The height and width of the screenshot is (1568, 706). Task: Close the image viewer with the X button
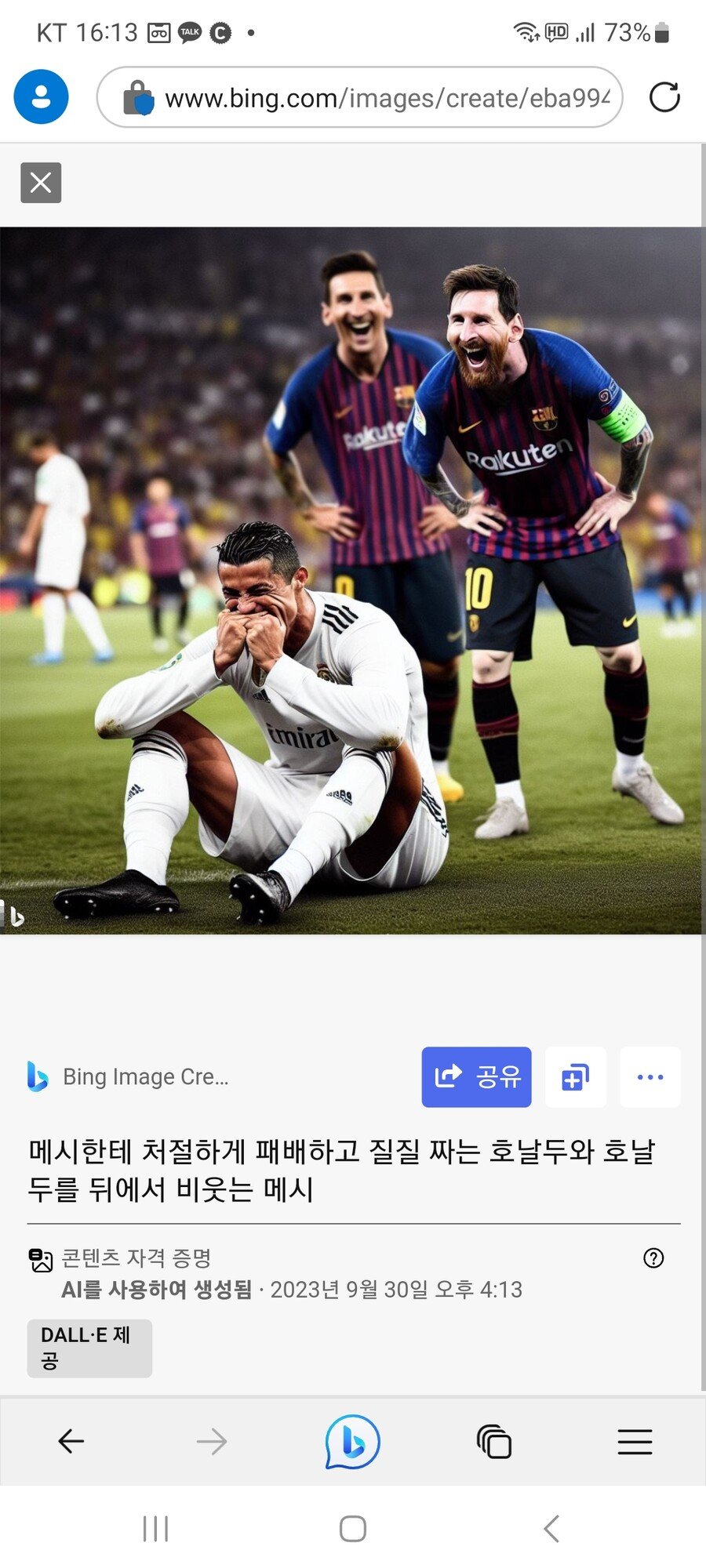[x=41, y=183]
